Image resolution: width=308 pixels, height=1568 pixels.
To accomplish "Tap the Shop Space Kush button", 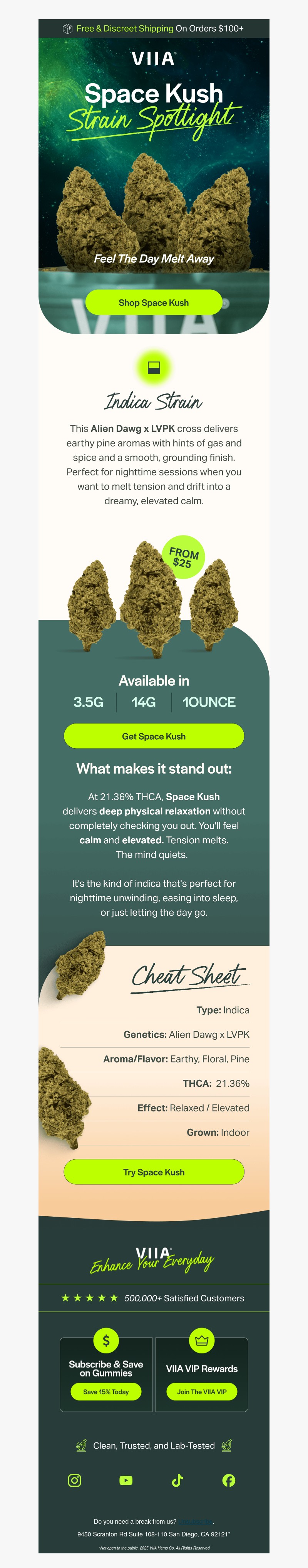I will click(x=153, y=302).
